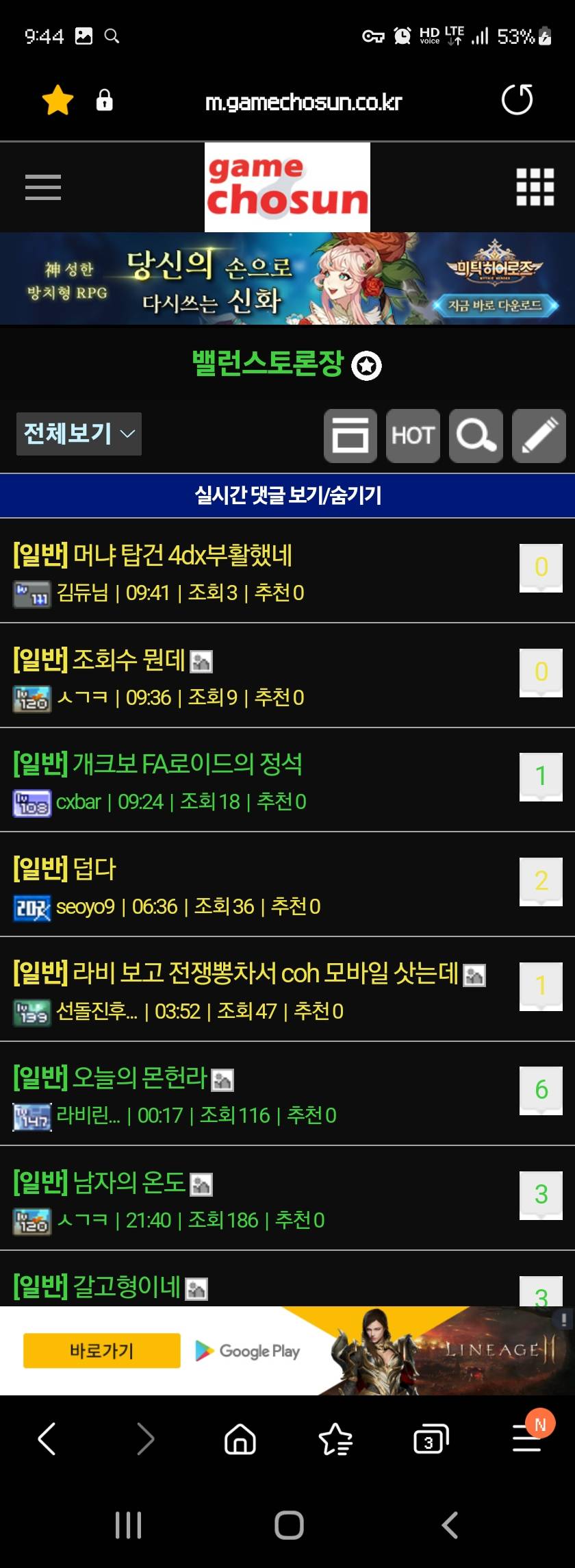This screenshot has height=1568, width=575.
Task: Bookmark this site with the star
Action: coord(57,101)
